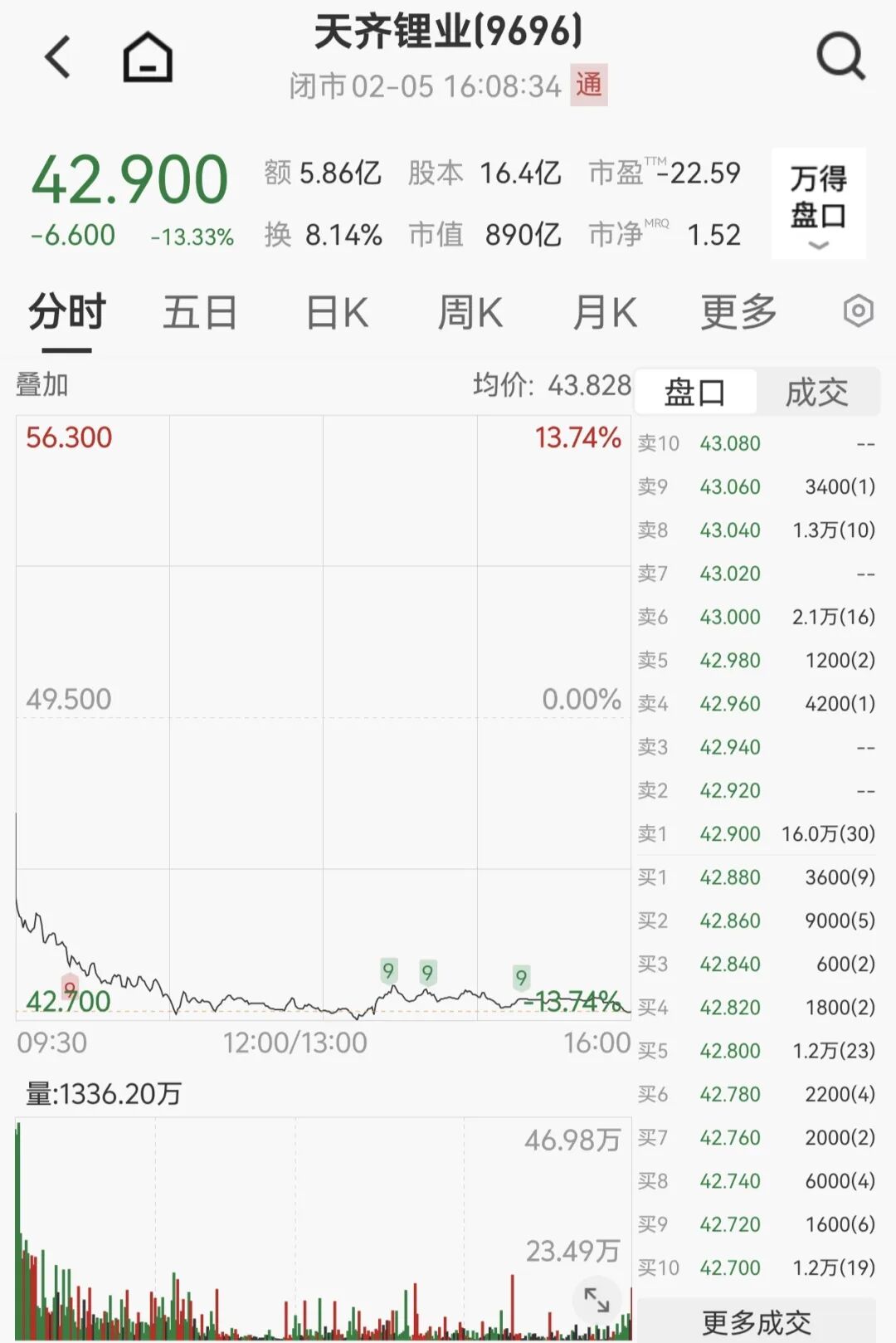
Task: Select the 盘口 order book tab
Action: pyautogui.click(x=695, y=392)
